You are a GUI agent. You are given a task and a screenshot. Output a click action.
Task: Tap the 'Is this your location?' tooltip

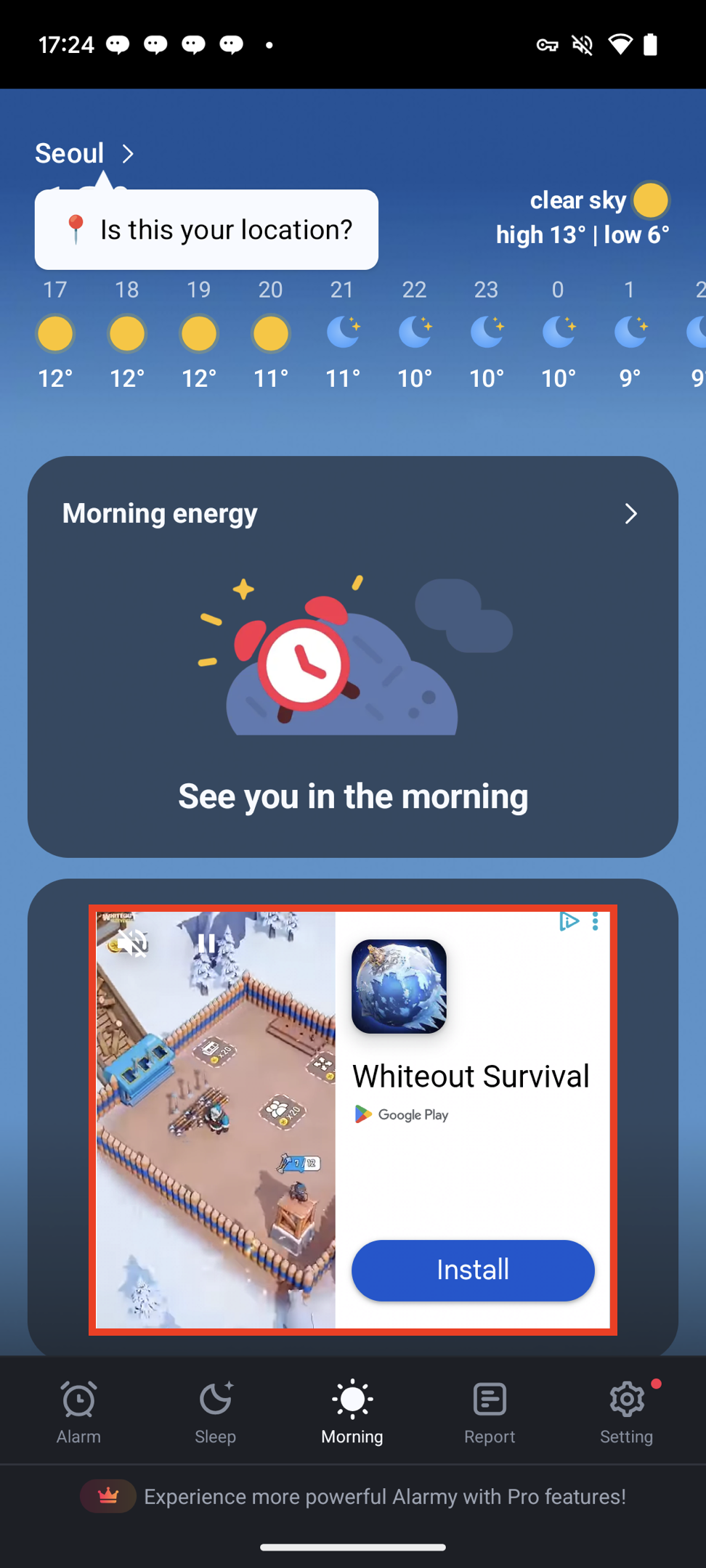pos(206,229)
